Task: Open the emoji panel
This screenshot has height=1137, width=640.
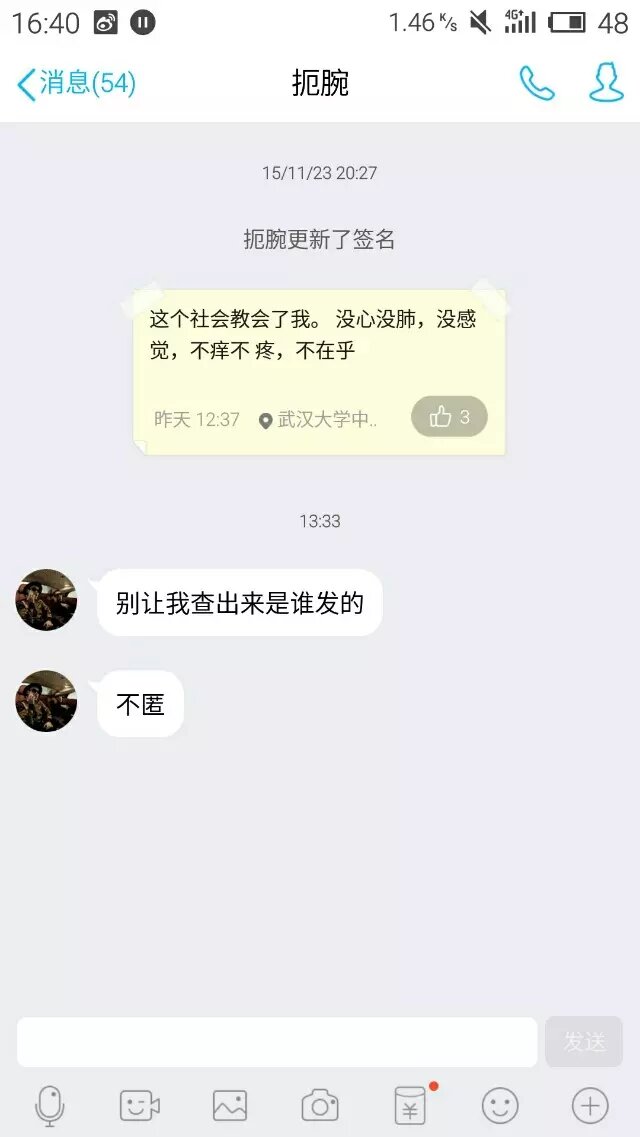Action: click(x=500, y=1105)
